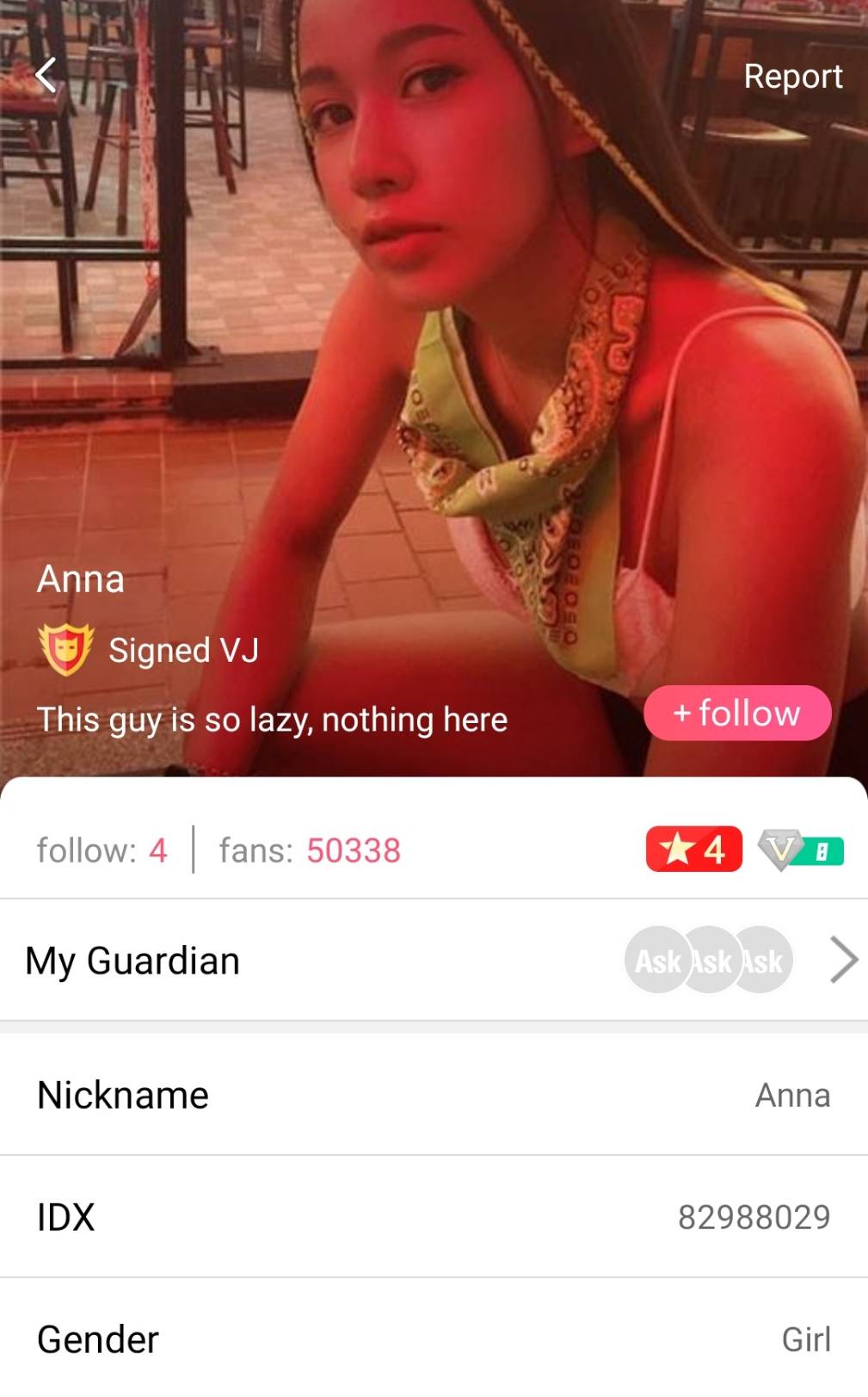
Task: Open the My Guardian list
Action: pos(434,961)
